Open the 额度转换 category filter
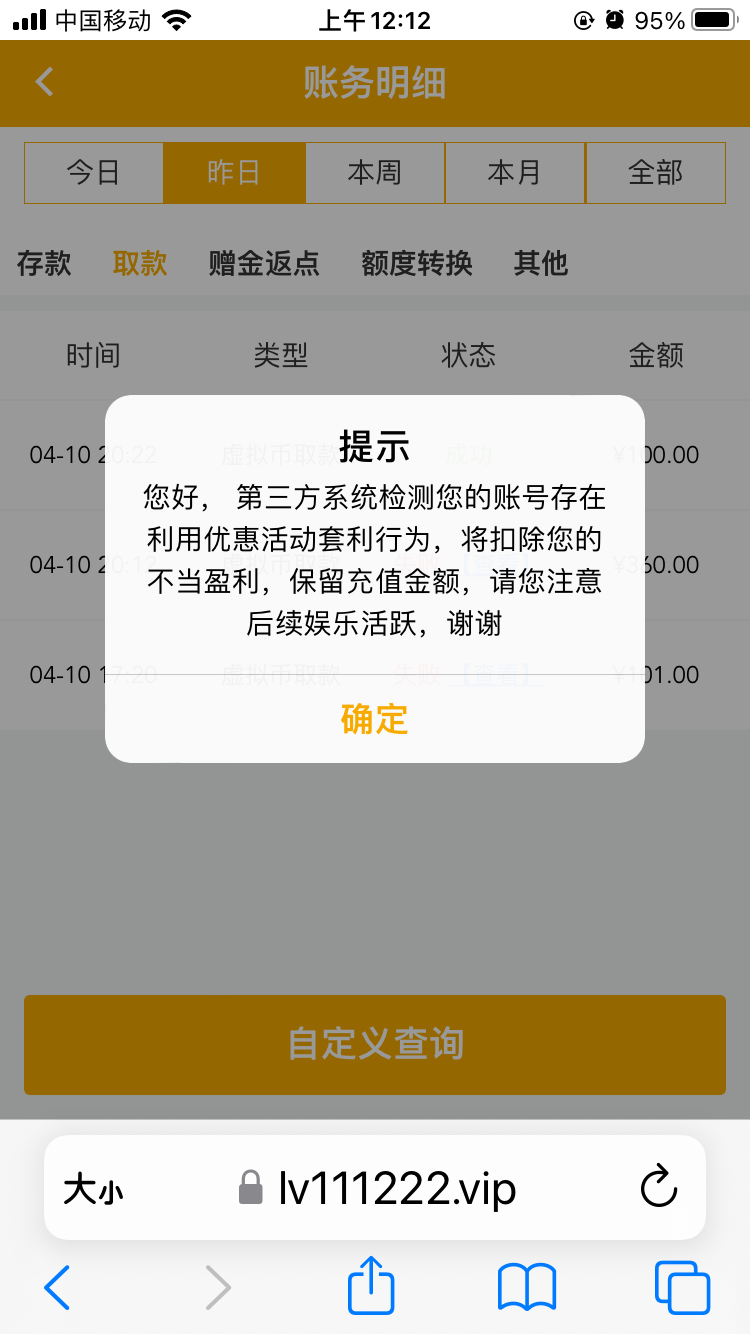Screen dimensions: 750x1334 tap(415, 263)
